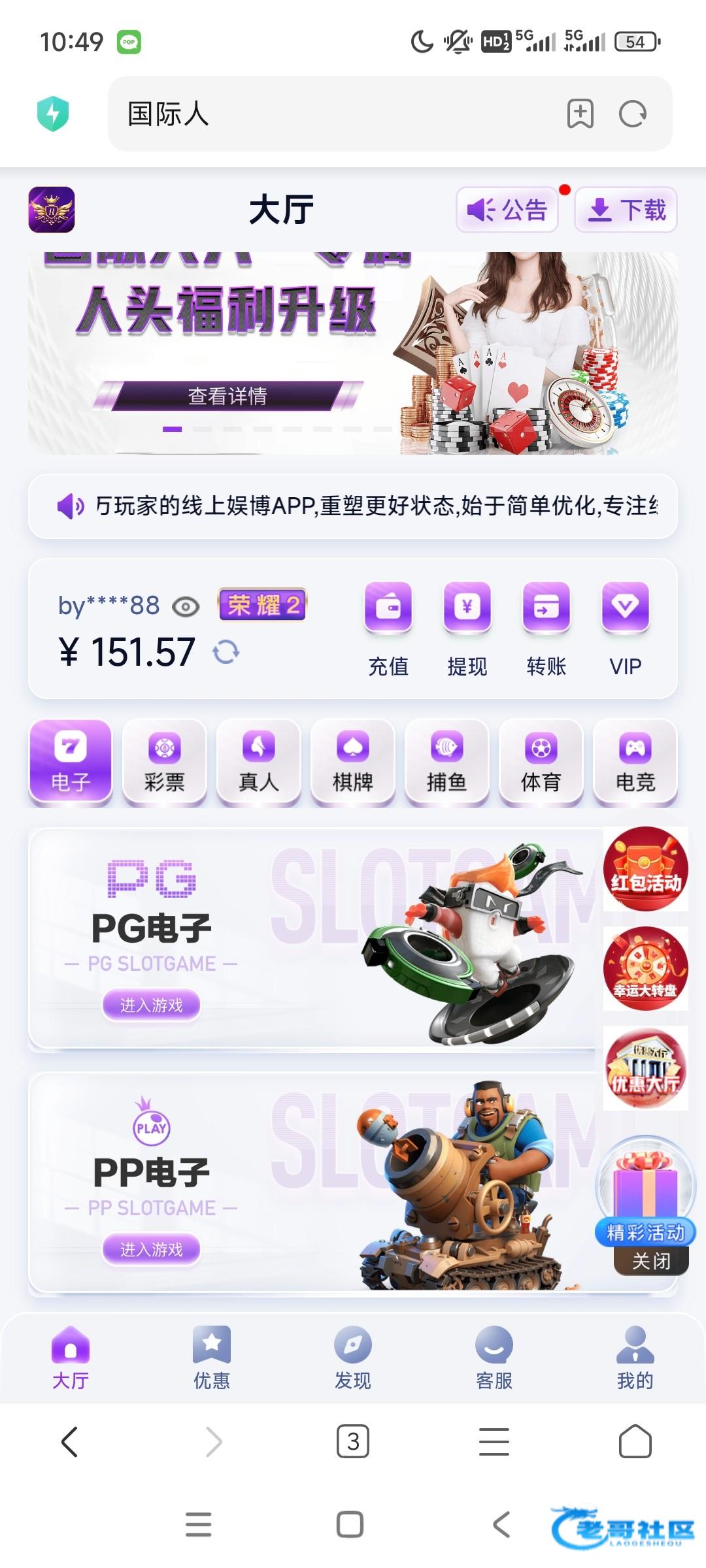Switch to the 优惠 tab

(x=212, y=1359)
